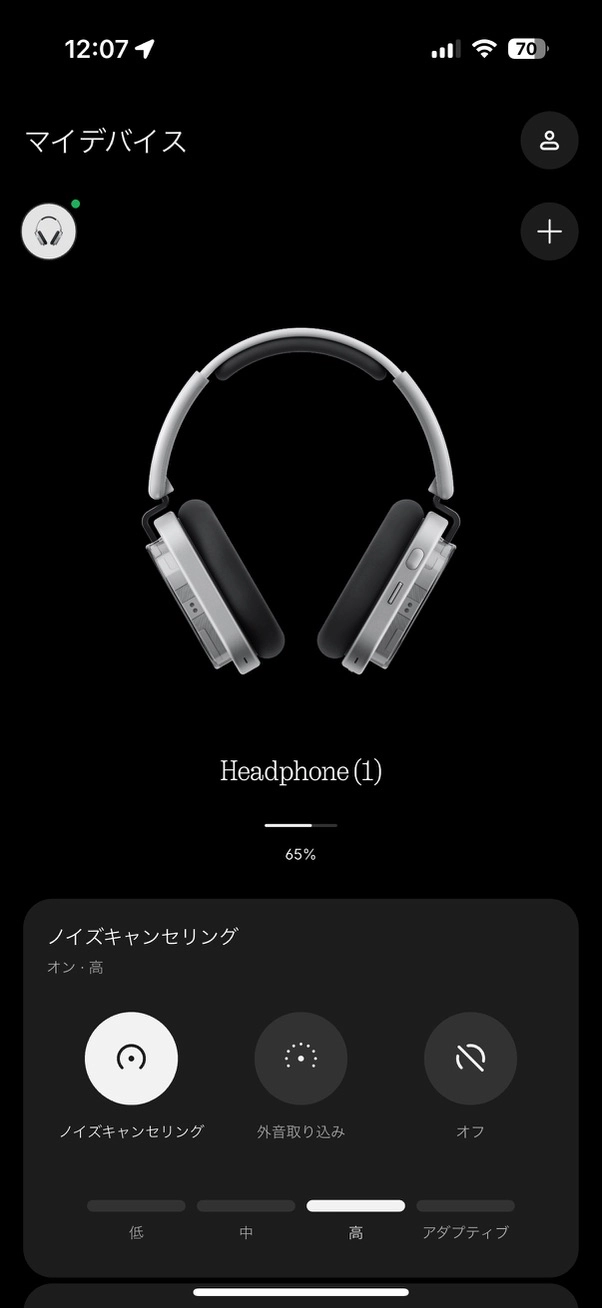Select ノイズキャンセリング mode button
Viewport: 602px width, 1308px height.
pyautogui.click(x=131, y=1058)
